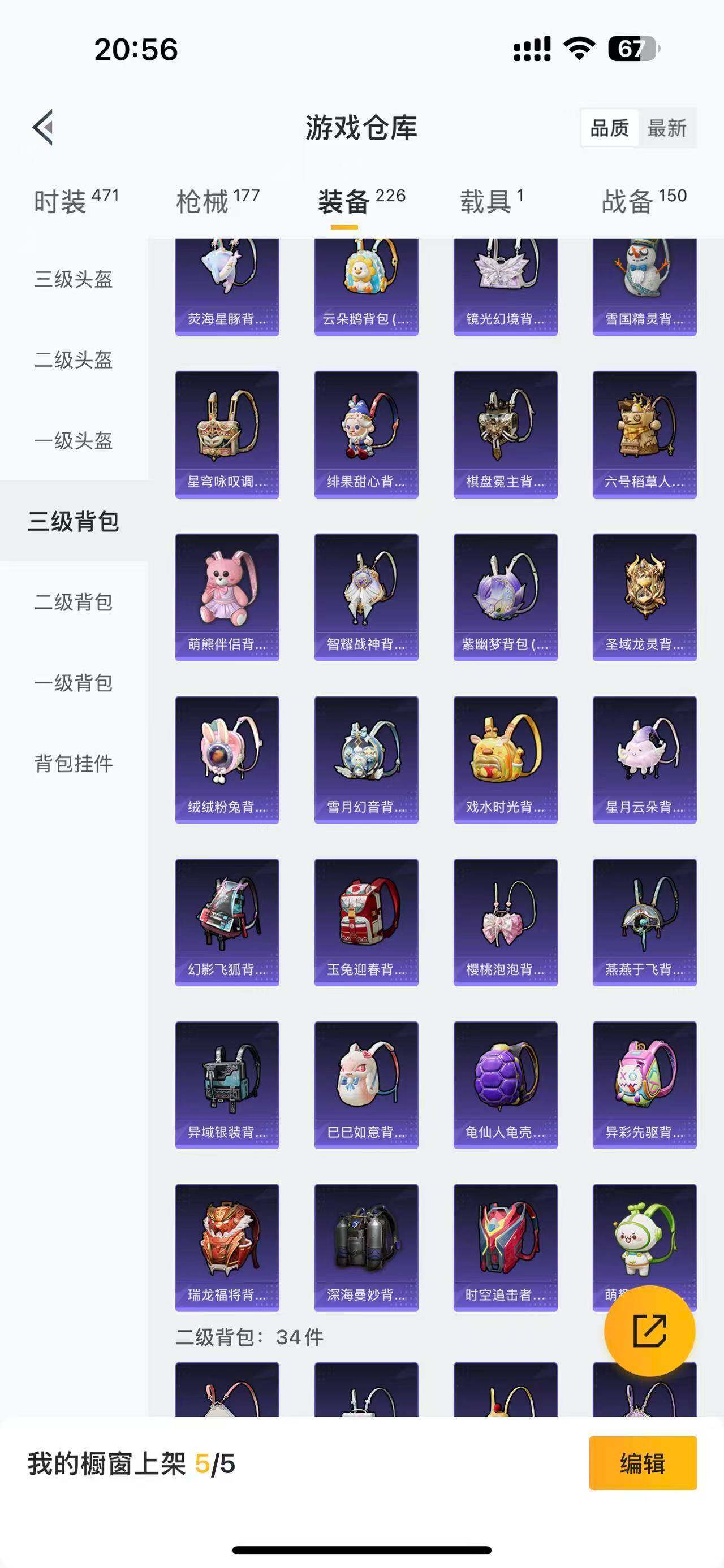Screen dimensions: 724x1568
Task: Sort the warehouse by 最新
Action: pos(667,128)
